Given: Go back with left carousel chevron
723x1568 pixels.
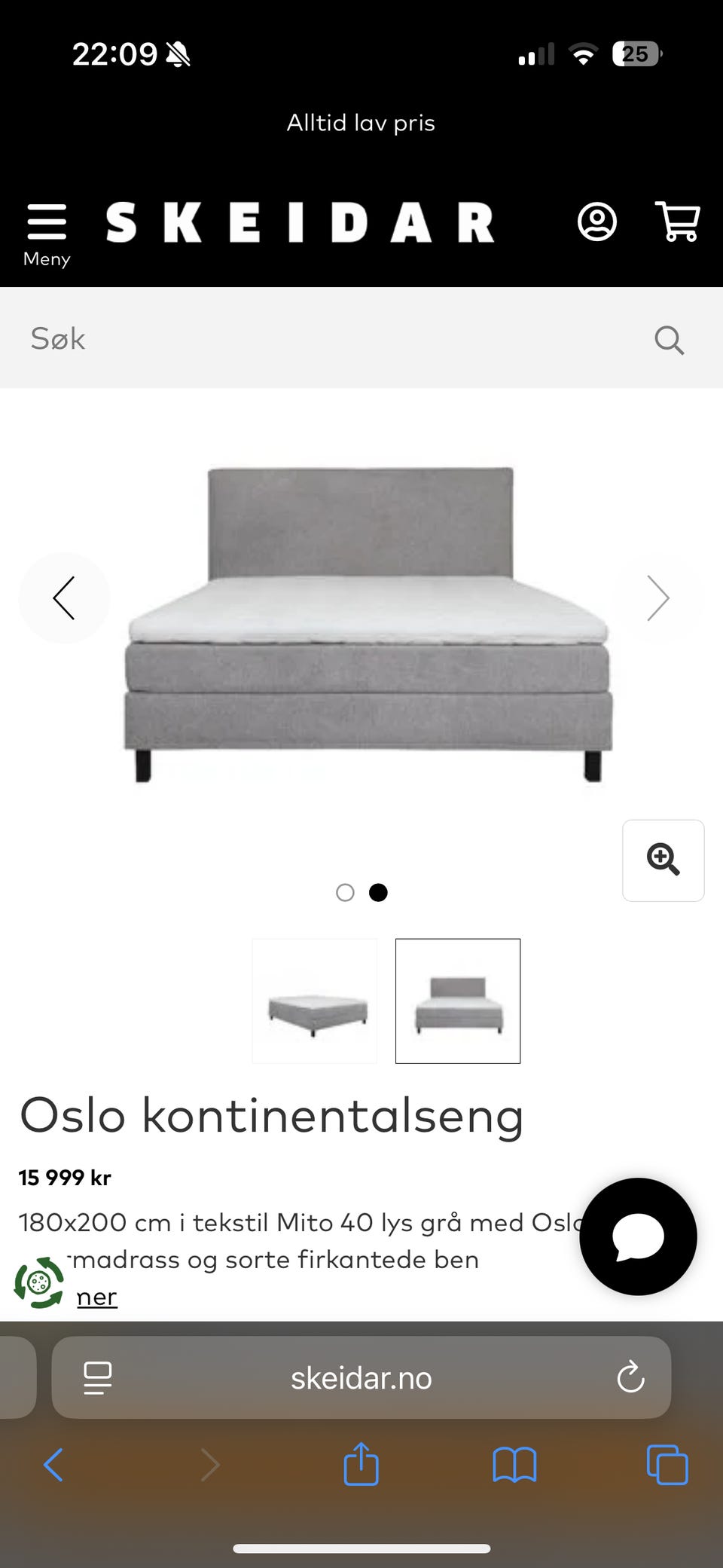Looking at the screenshot, I should (64, 598).
